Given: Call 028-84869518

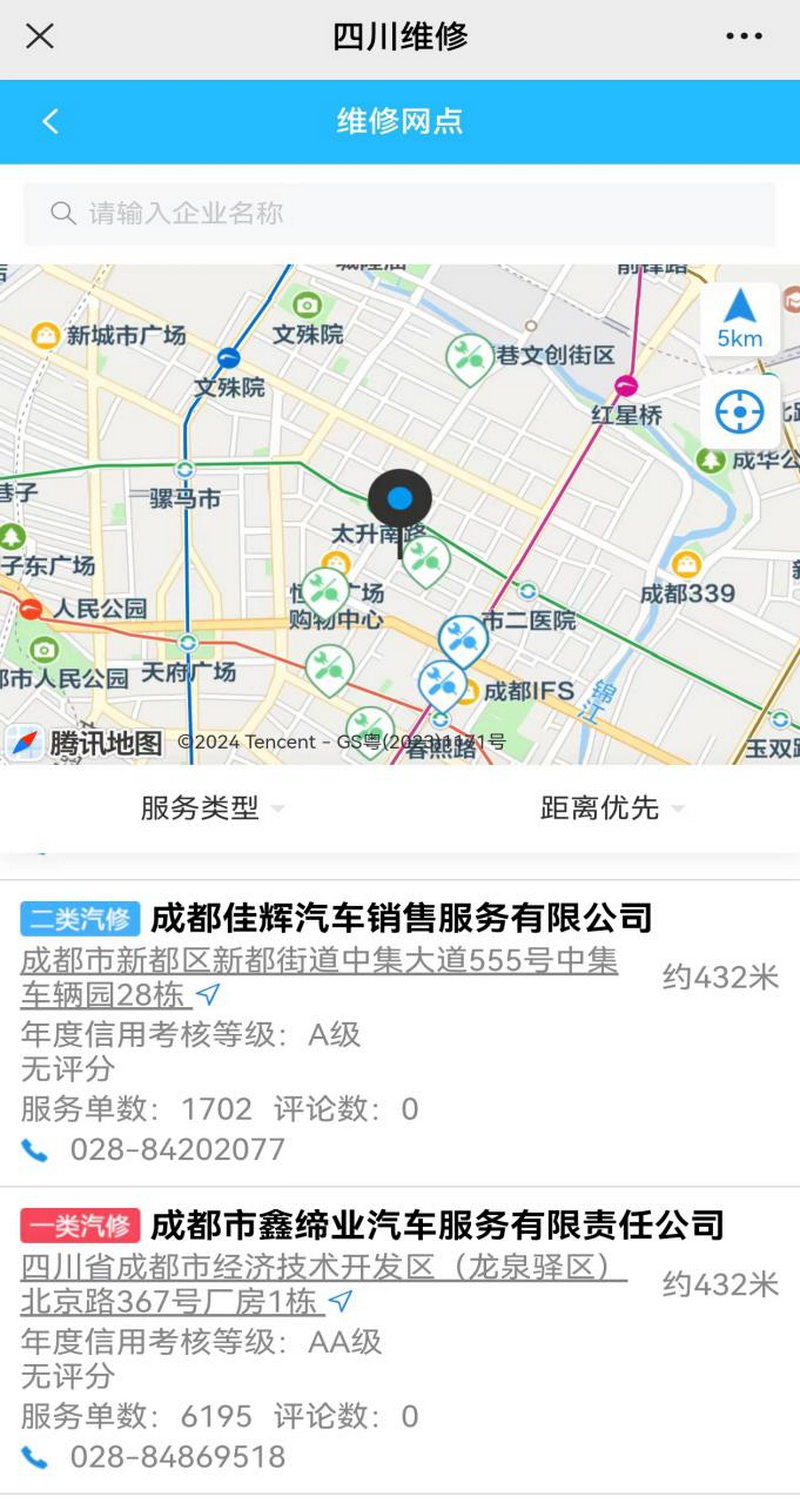Looking at the screenshot, I should tap(177, 1456).
